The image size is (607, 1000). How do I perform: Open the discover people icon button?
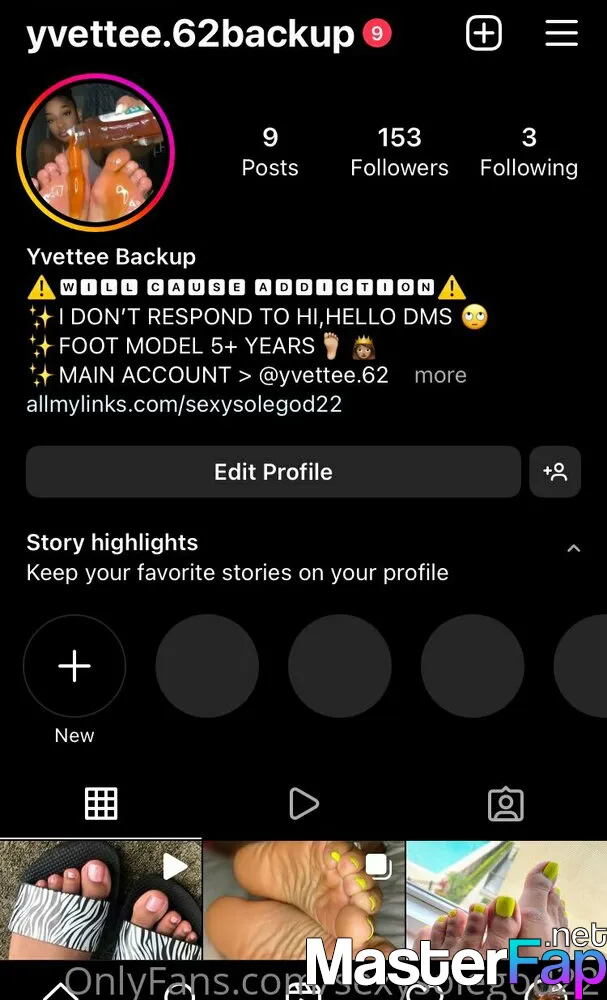[555, 472]
